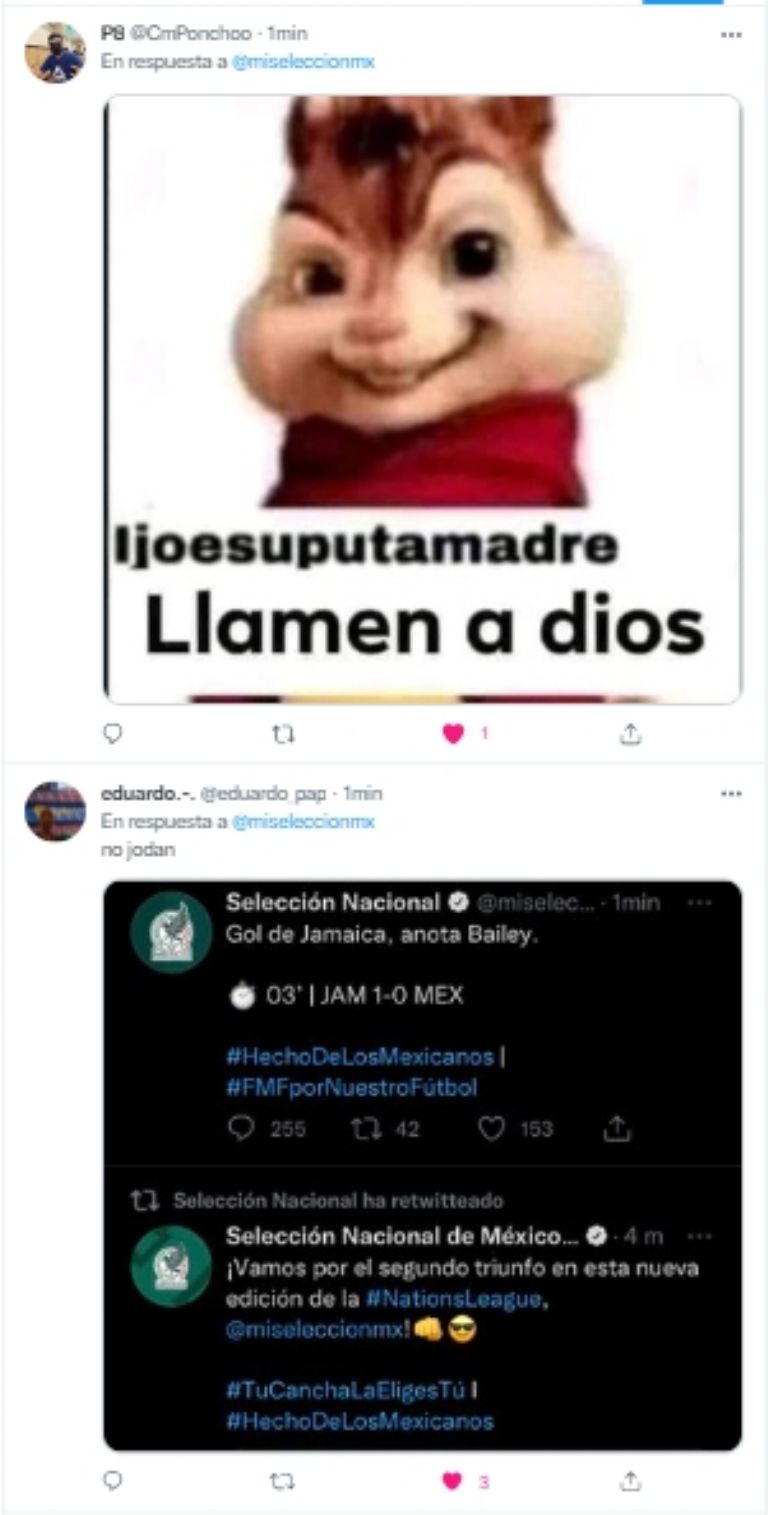The image size is (768, 1515).
Task: View eduardo's profile picture
Action: tap(55, 811)
